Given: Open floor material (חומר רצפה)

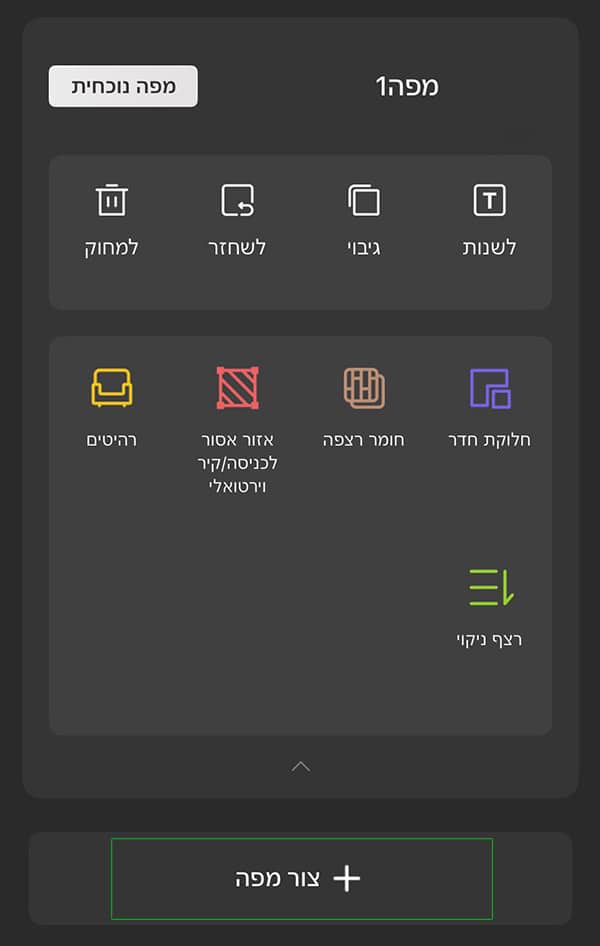Looking at the screenshot, I should click(364, 407).
